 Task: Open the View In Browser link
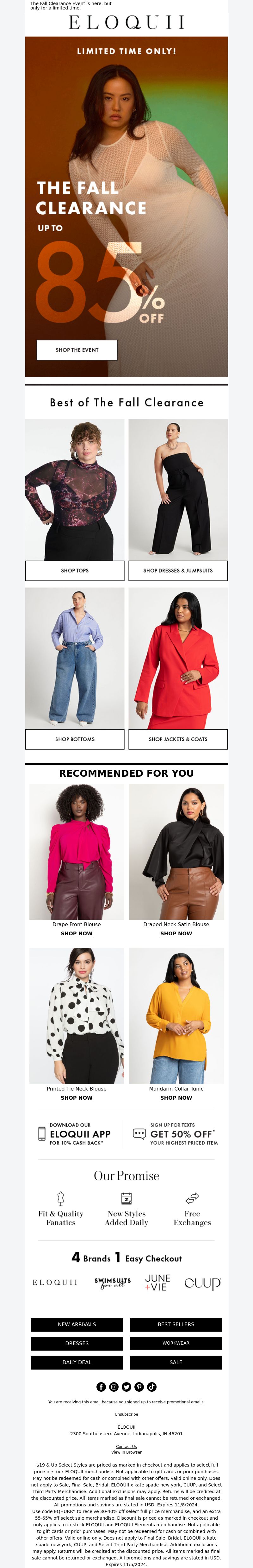pyautogui.click(x=126, y=1452)
